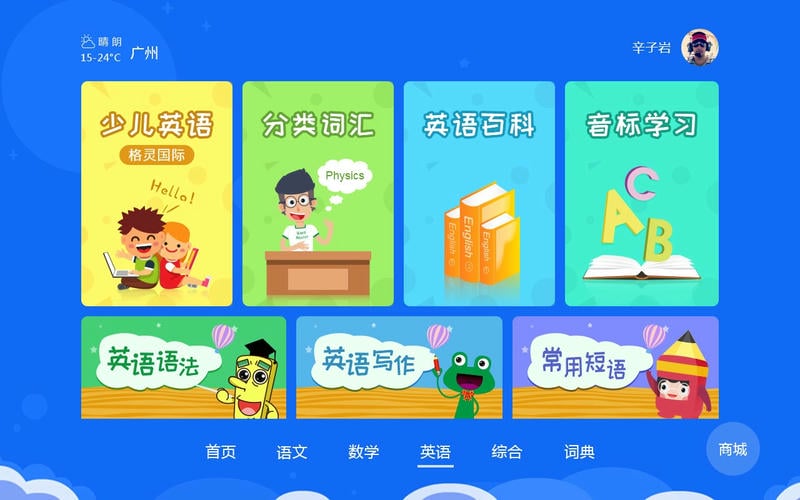The height and width of the screenshot is (500, 800).
Task: Switch to the 综合 tab
Action: click(507, 452)
